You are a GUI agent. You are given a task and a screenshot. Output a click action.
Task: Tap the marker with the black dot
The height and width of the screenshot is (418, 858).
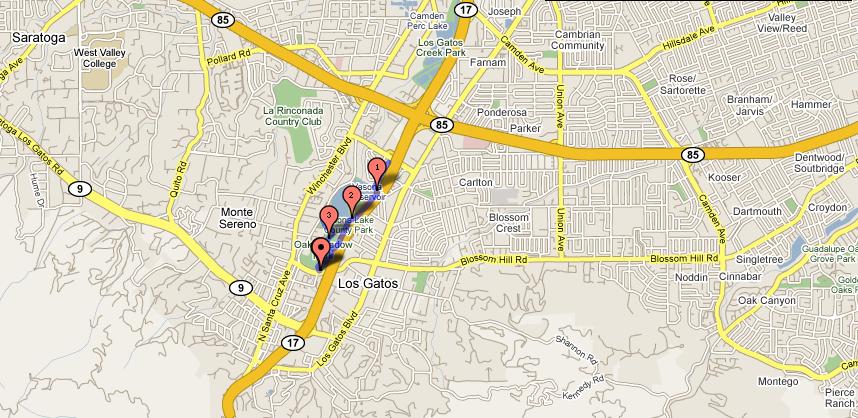point(321,248)
